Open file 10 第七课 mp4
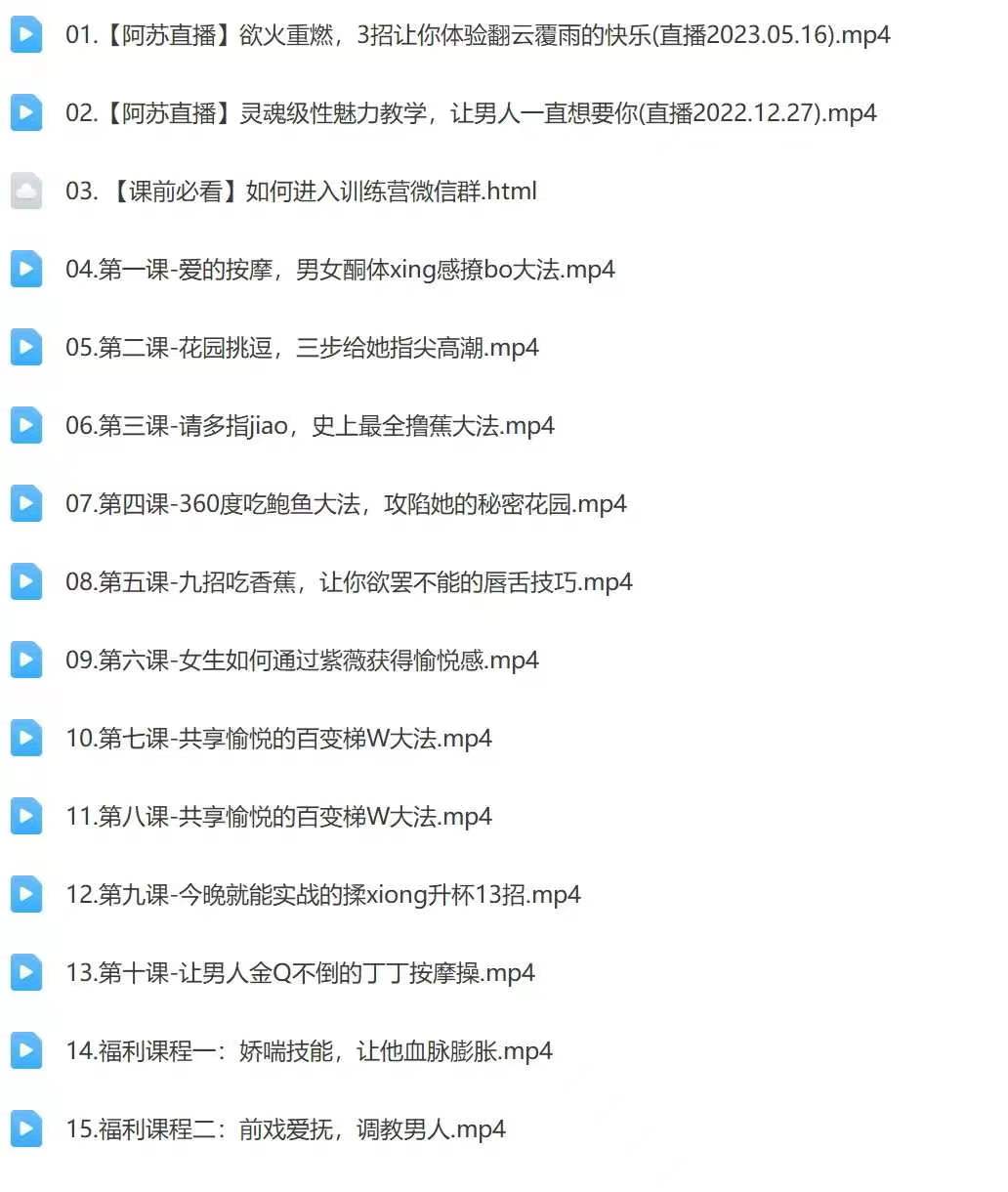Screen dimensions: 1008x1192 click(x=278, y=739)
